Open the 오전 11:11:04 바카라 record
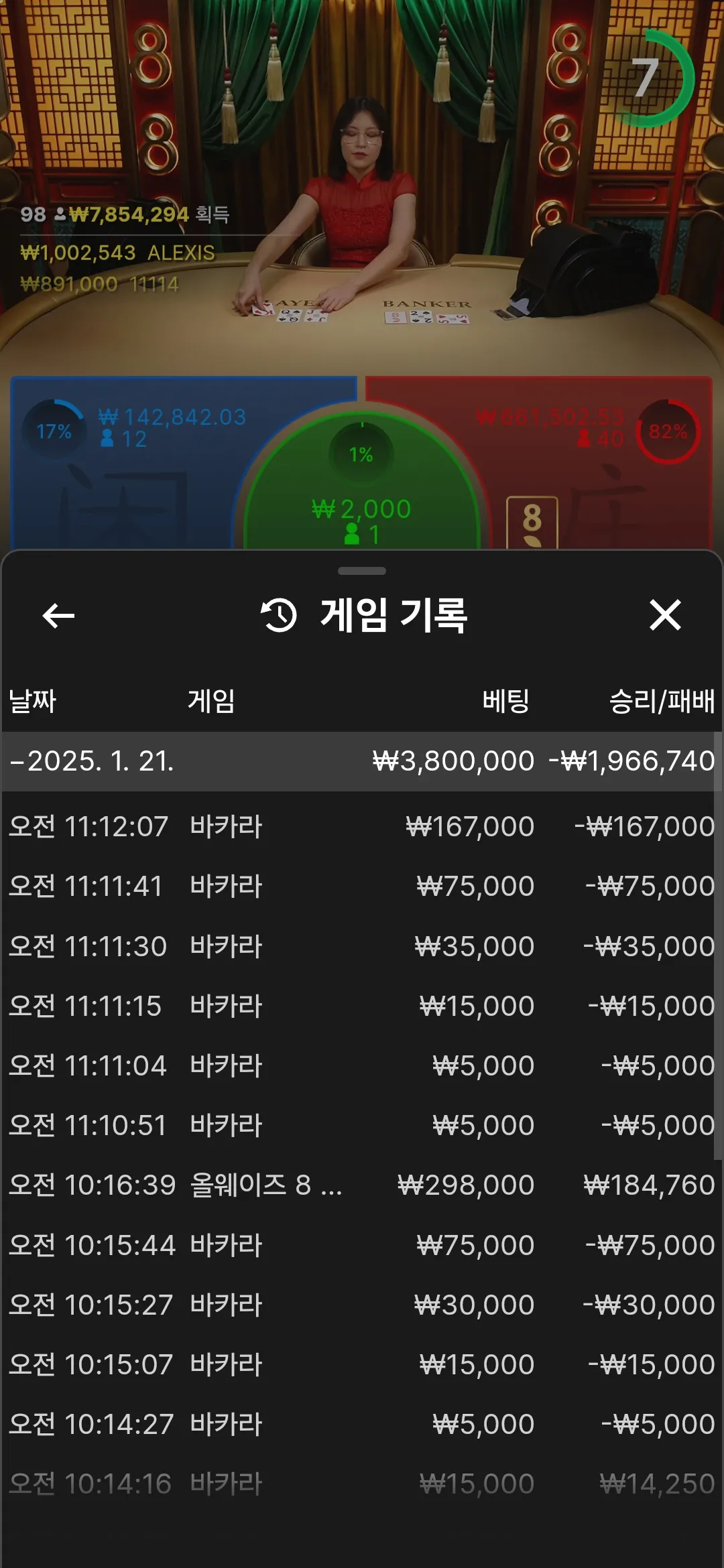The image size is (724, 1568). tap(362, 1065)
